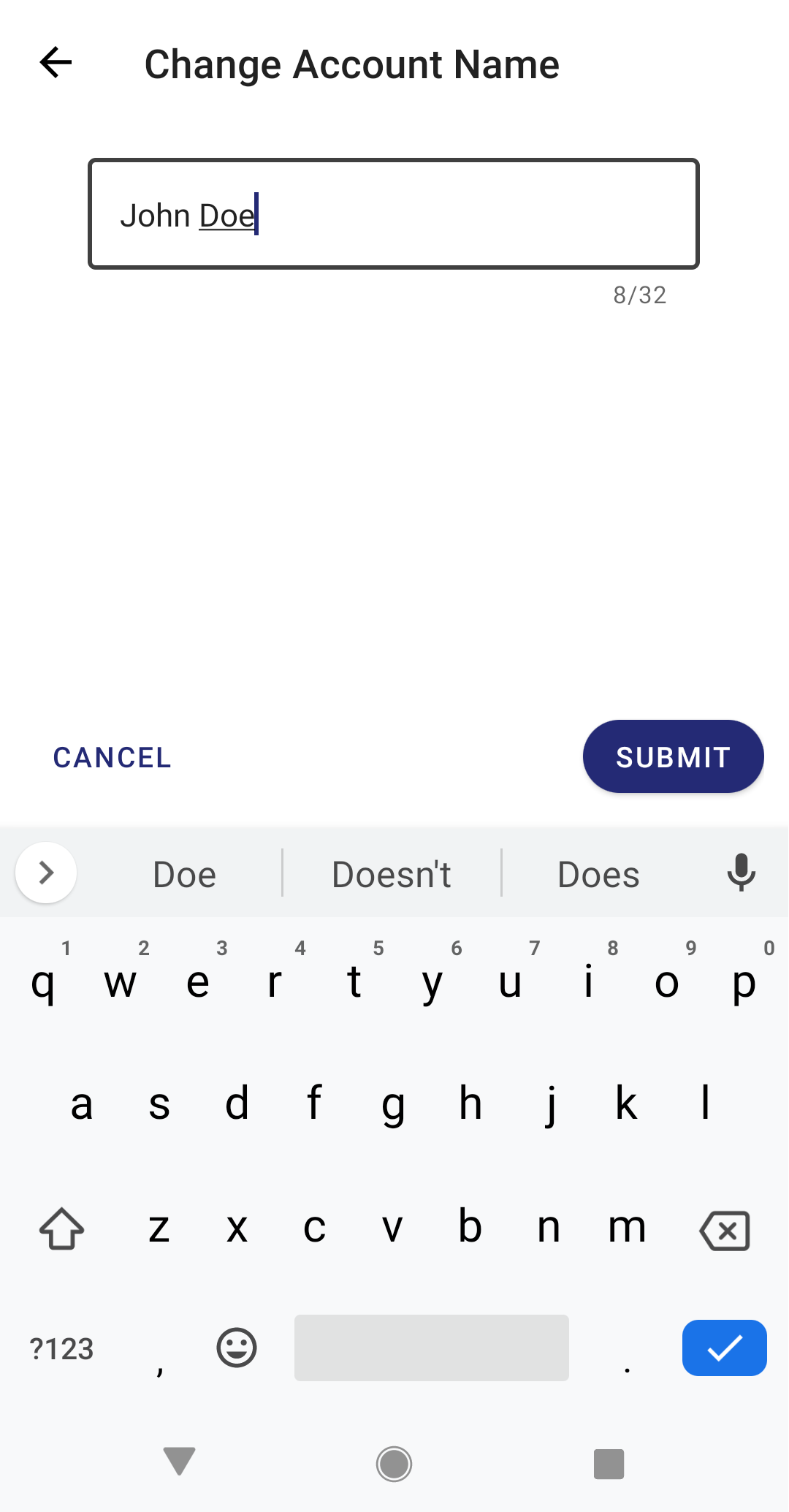Choose the "Doesn't" keyboard suggestion
The height and width of the screenshot is (1512, 789).
(x=392, y=874)
